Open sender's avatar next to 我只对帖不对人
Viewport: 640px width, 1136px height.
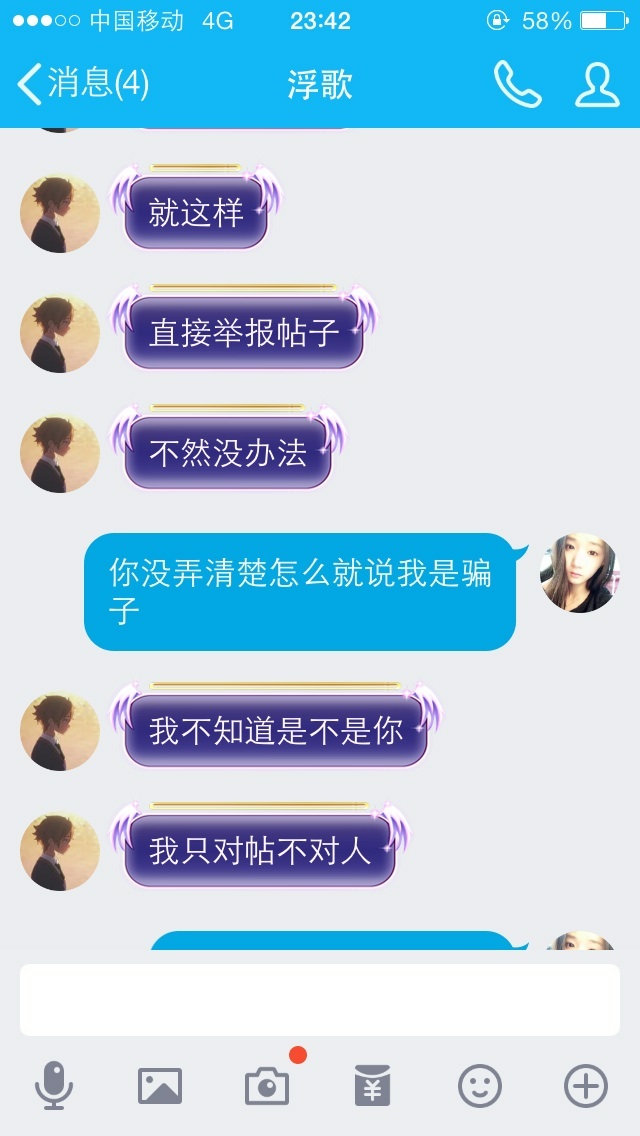pos(59,851)
